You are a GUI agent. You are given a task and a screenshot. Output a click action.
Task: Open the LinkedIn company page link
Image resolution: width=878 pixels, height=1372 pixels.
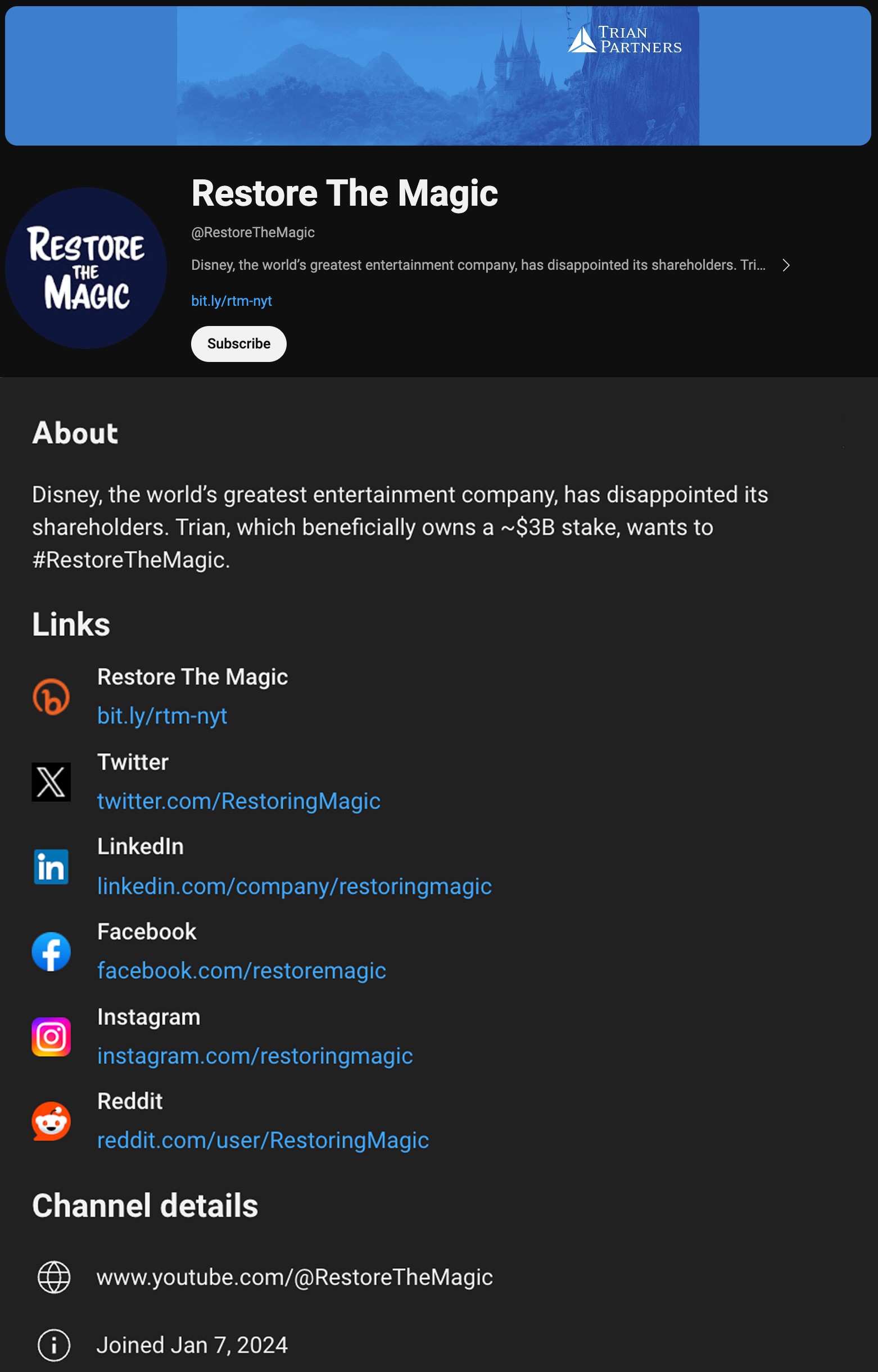(x=294, y=886)
